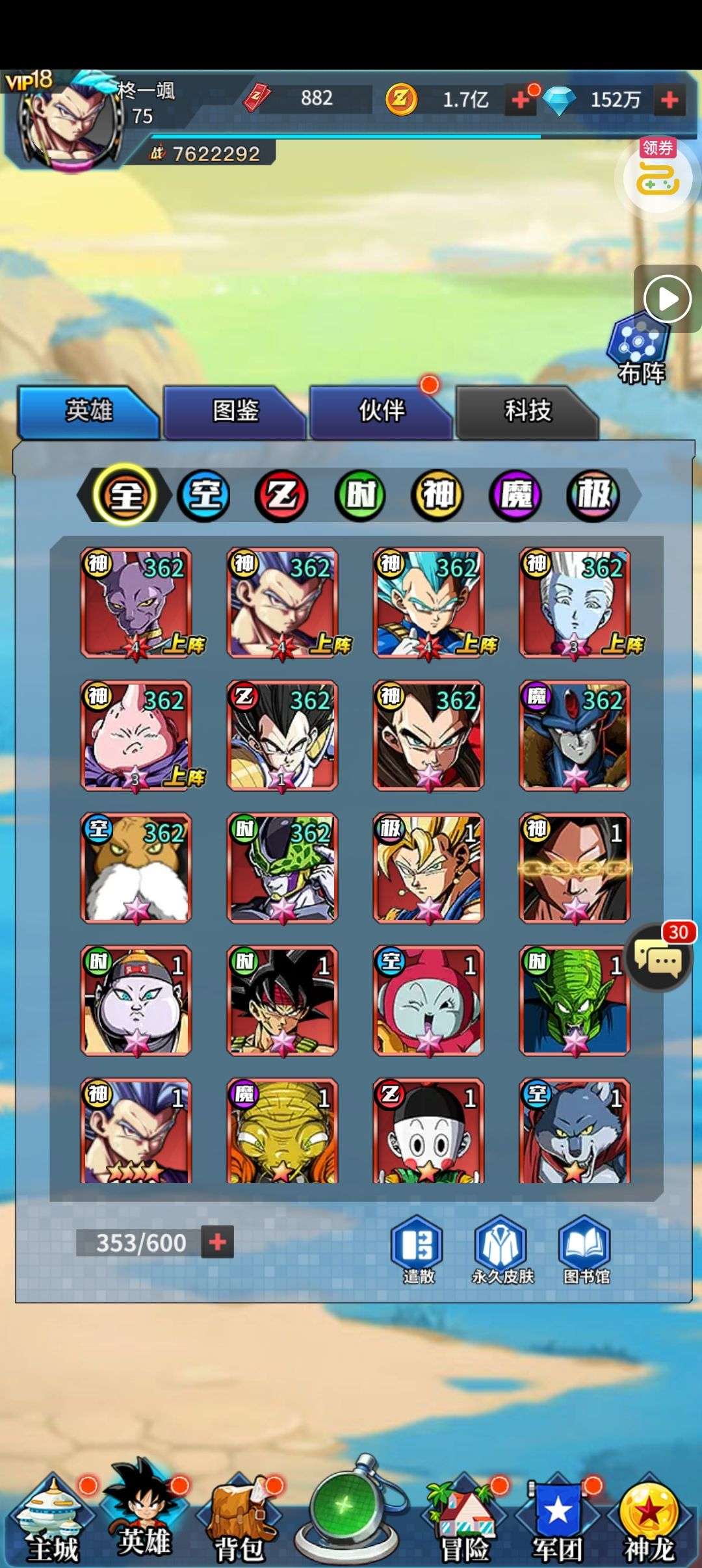The height and width of the screenshot is (1568, 702).
Task: Select the 极 hero filter
Action: (x=593, y=495)
